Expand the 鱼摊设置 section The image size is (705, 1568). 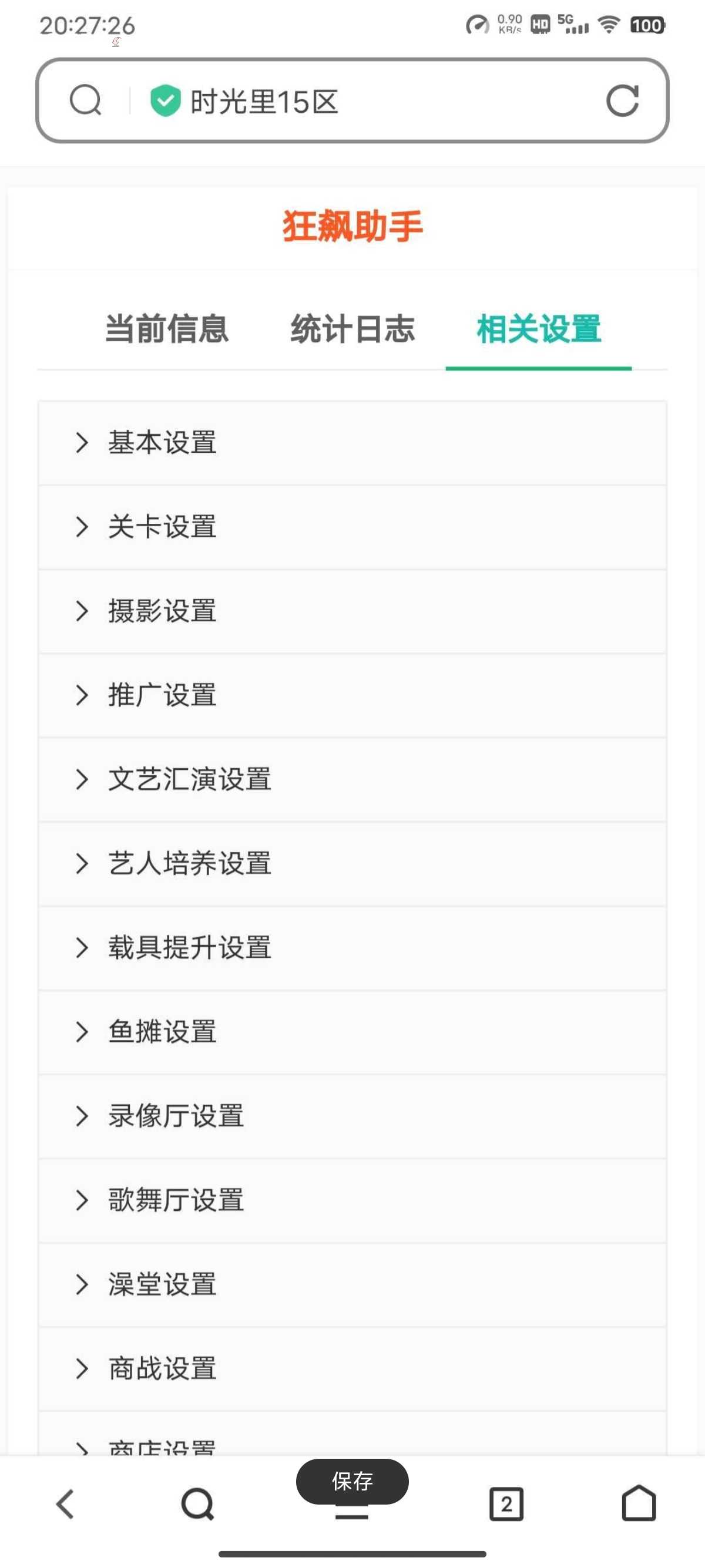tap(352, 1032)
